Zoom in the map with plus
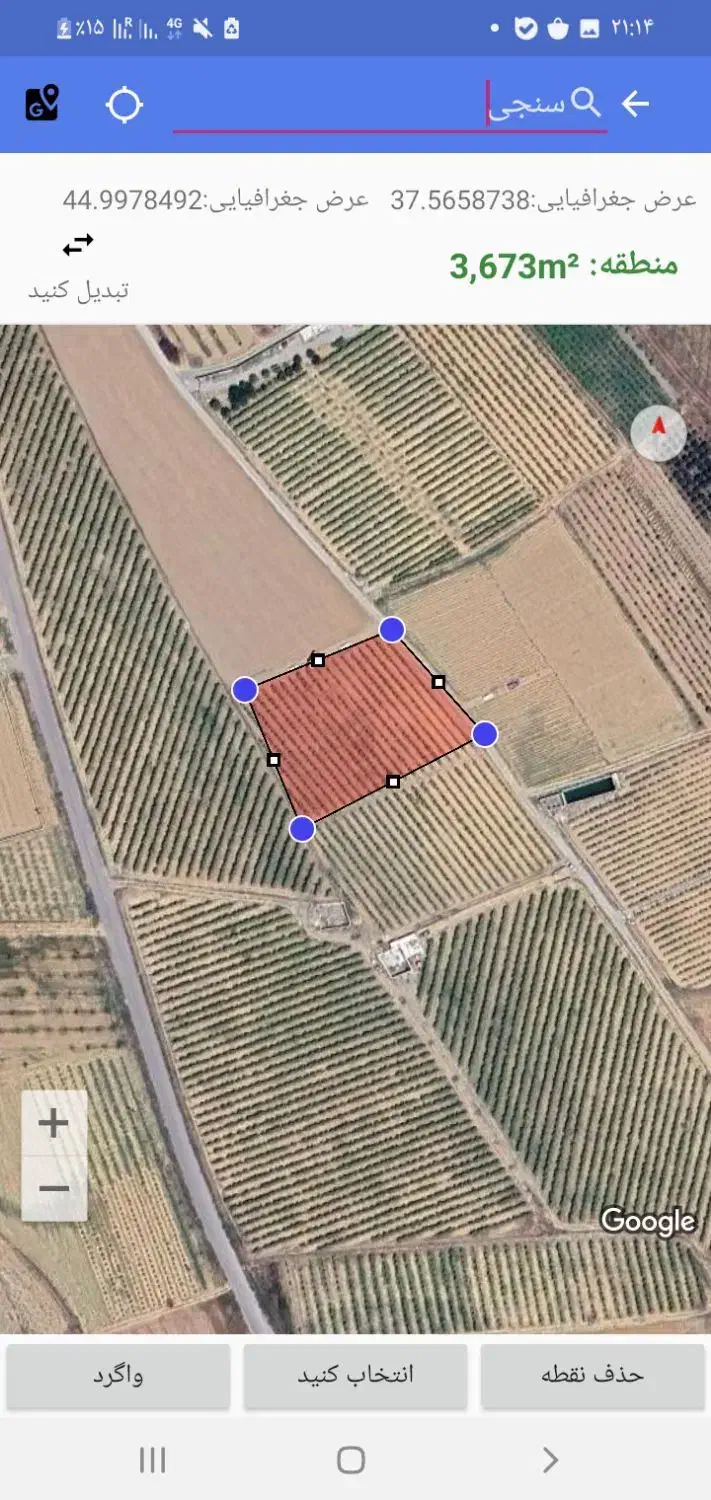The width and height of the screenshot is (711, 1500). pos(54,1124)
